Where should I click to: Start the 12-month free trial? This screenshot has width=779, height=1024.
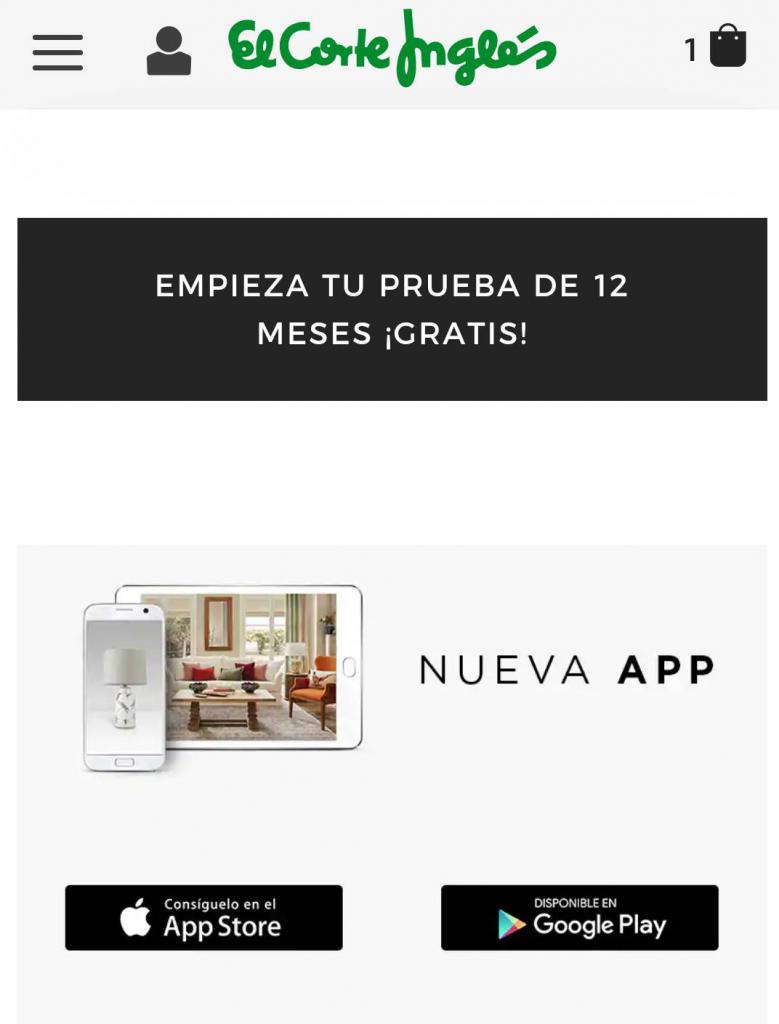(392, 309)
